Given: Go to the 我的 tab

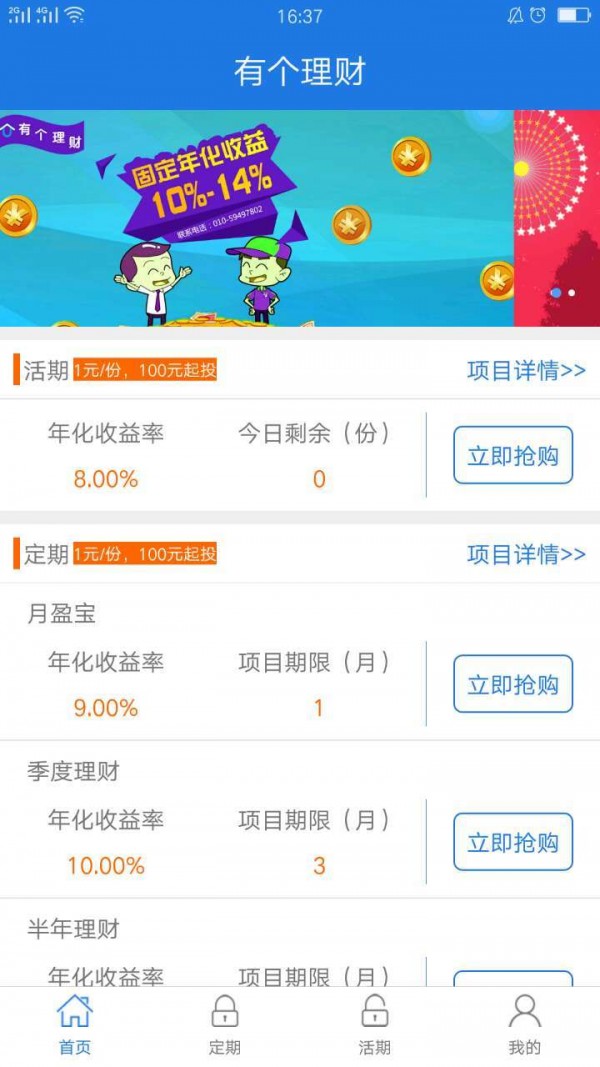Looking at the screenshot, I should tap(524, 1025).
